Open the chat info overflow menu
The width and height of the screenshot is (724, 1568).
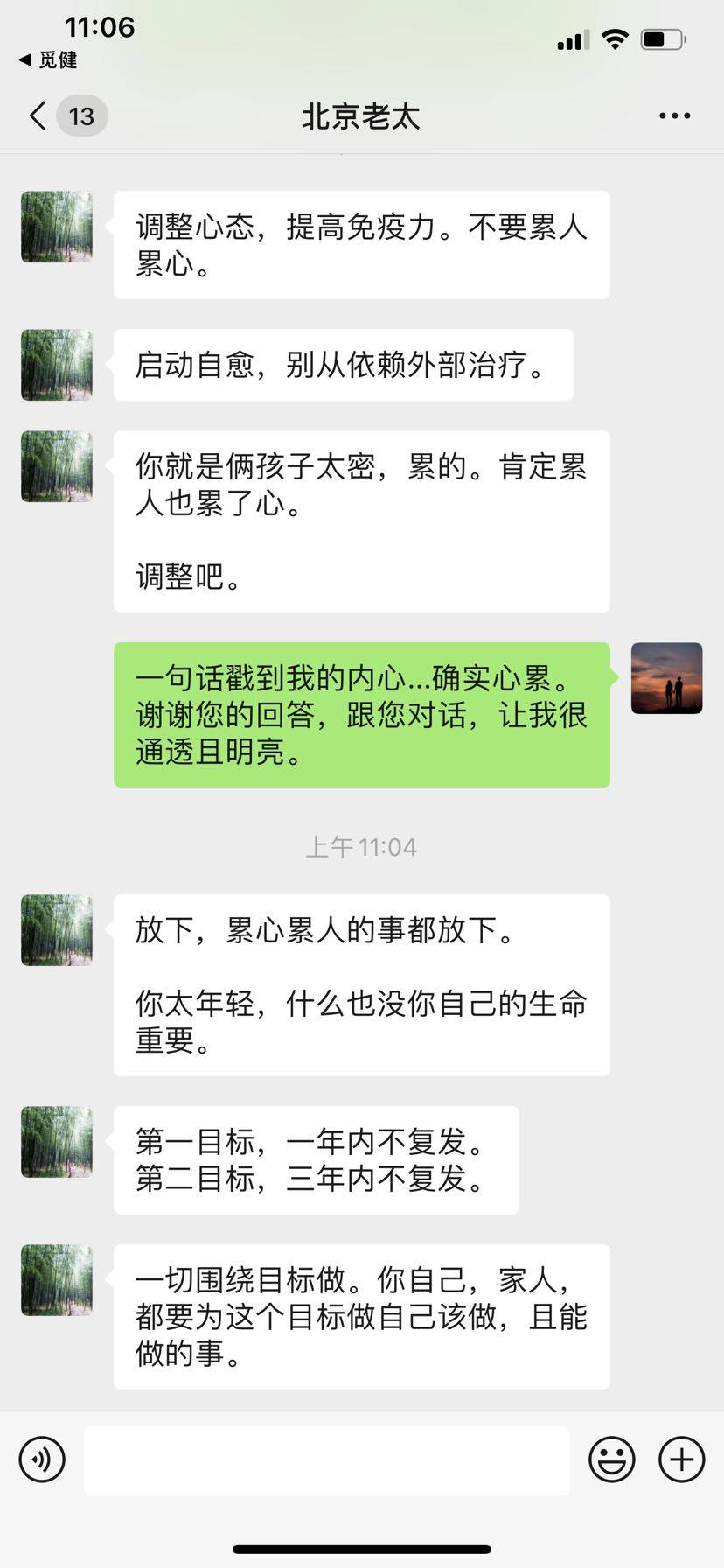click(x=674, y=115)
